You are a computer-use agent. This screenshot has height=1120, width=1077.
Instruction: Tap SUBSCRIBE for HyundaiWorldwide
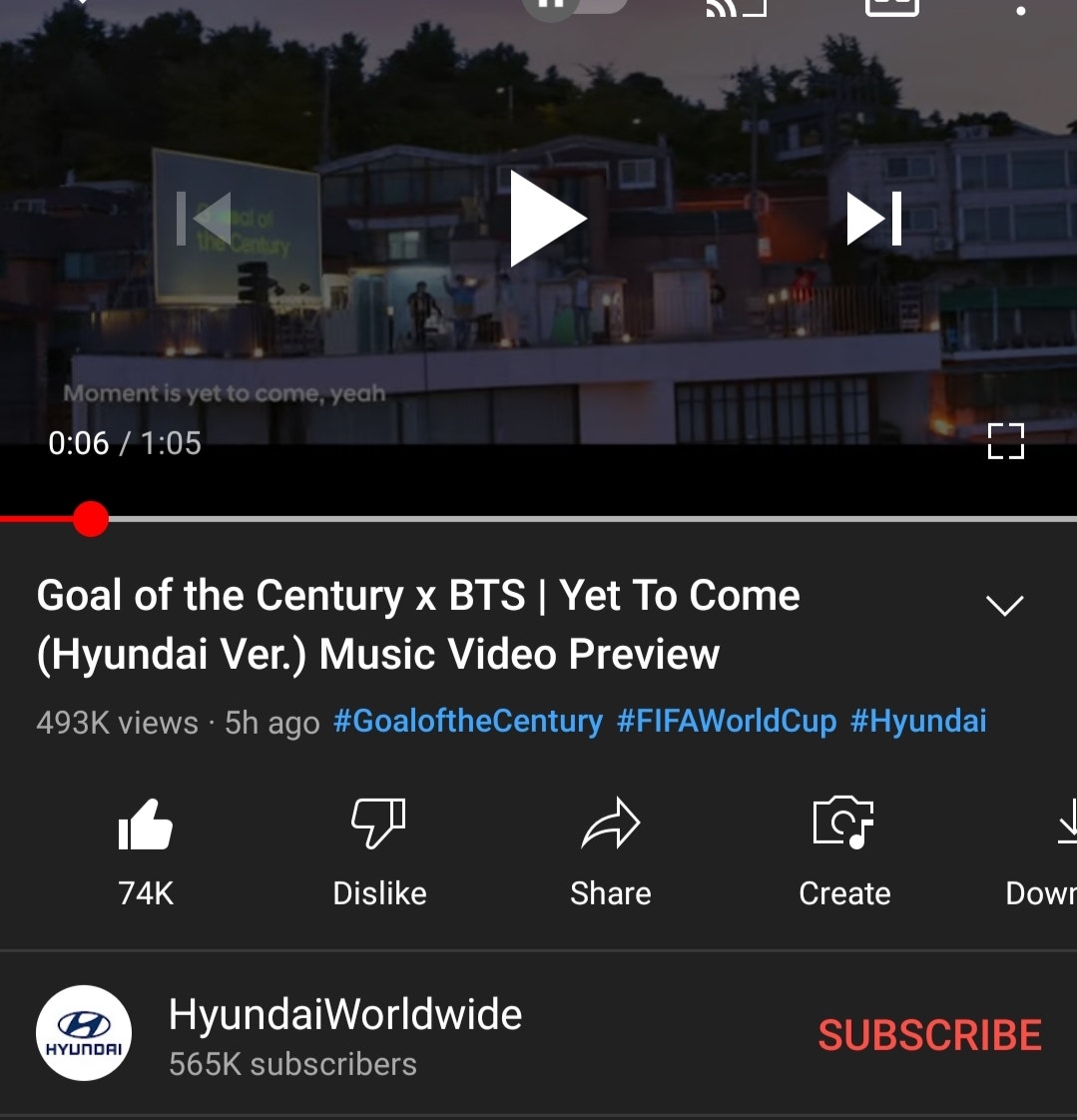point(929,1035)
